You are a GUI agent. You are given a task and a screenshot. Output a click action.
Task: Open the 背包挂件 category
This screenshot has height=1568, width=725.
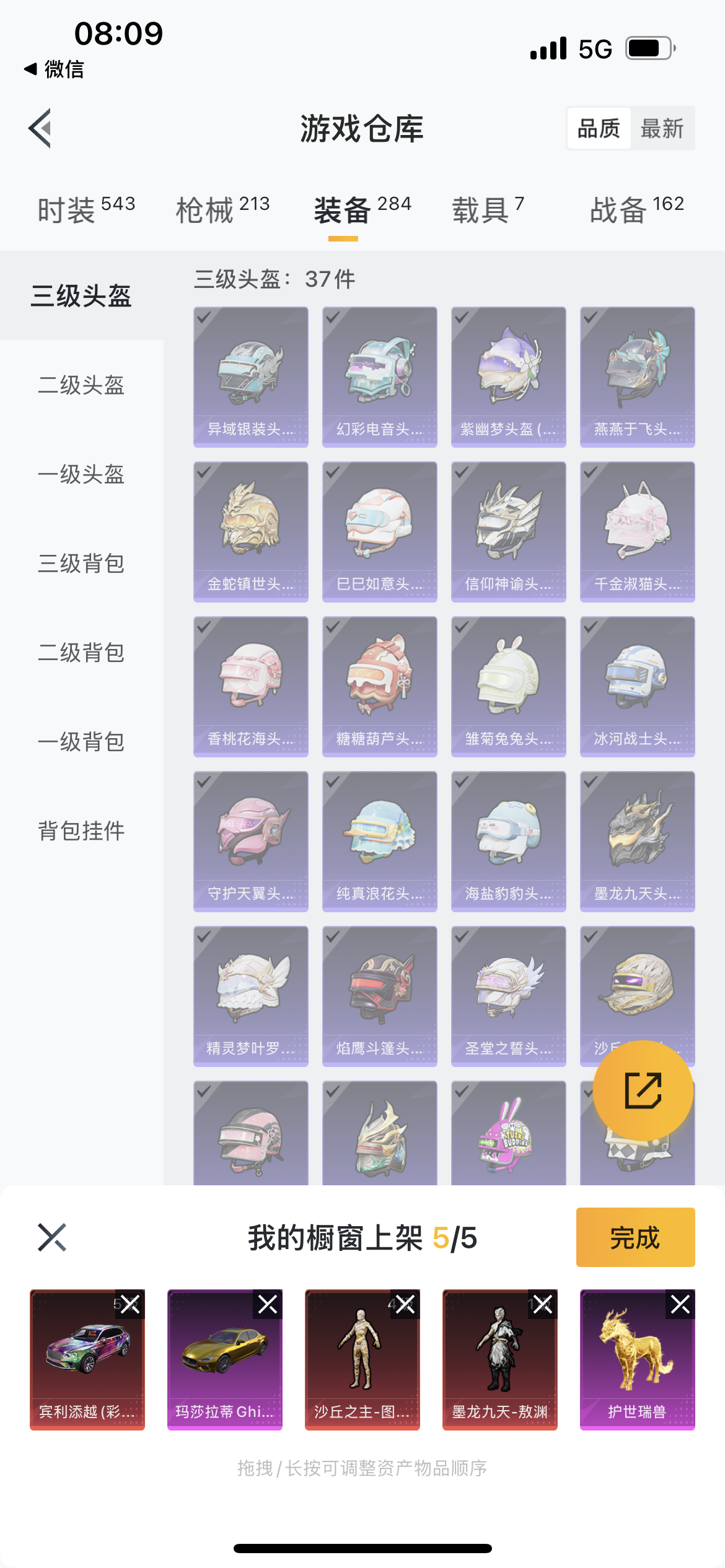(81, 831)
